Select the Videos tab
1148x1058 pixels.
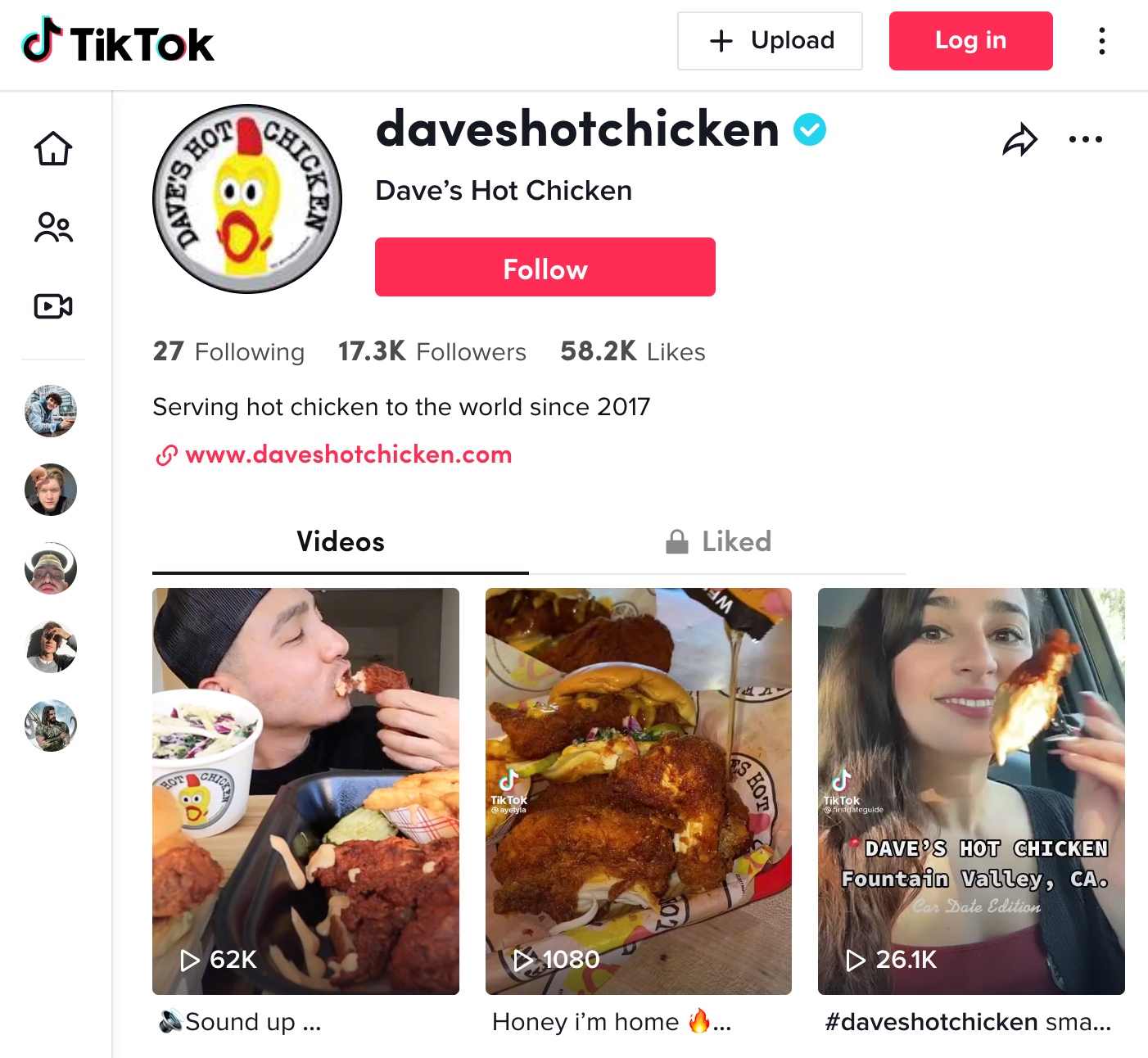point(340,541)
